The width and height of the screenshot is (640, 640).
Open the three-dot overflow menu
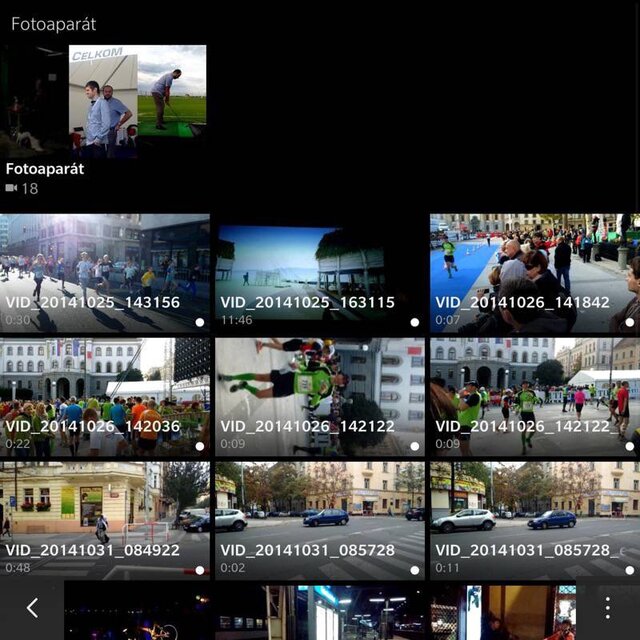click(x=607, y=607)
